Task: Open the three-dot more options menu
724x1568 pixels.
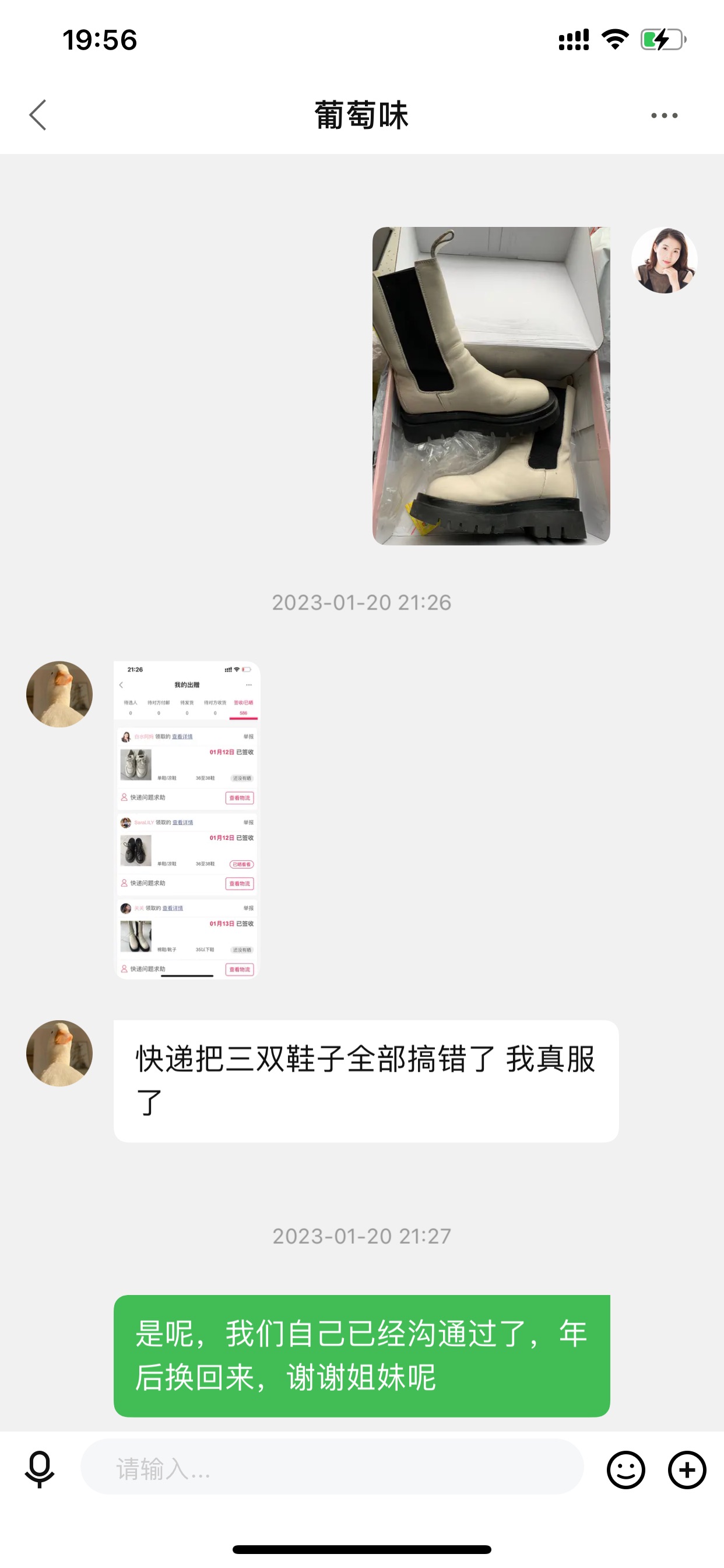Action: [665, 115]
